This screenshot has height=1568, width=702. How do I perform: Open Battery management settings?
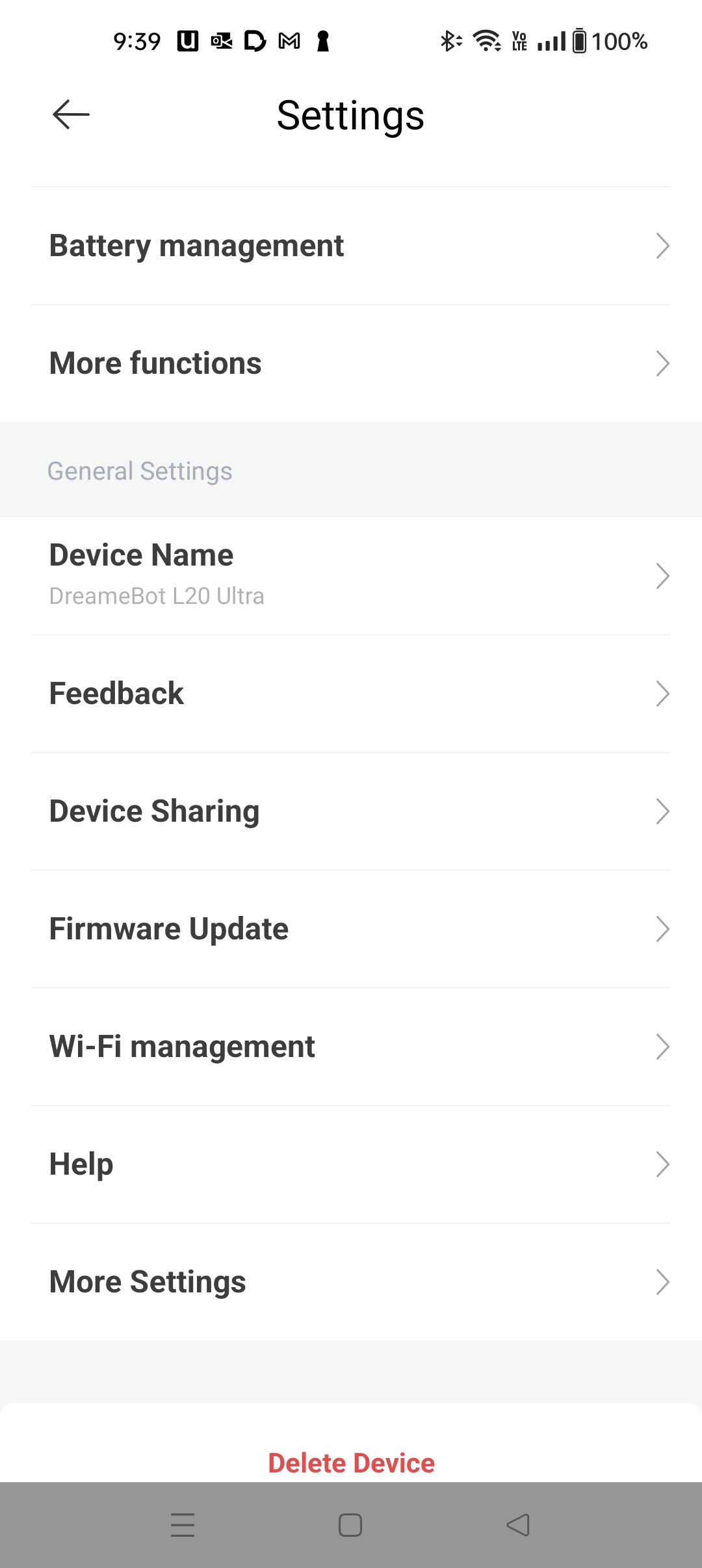pyautogui.click(x=351, y=246)
